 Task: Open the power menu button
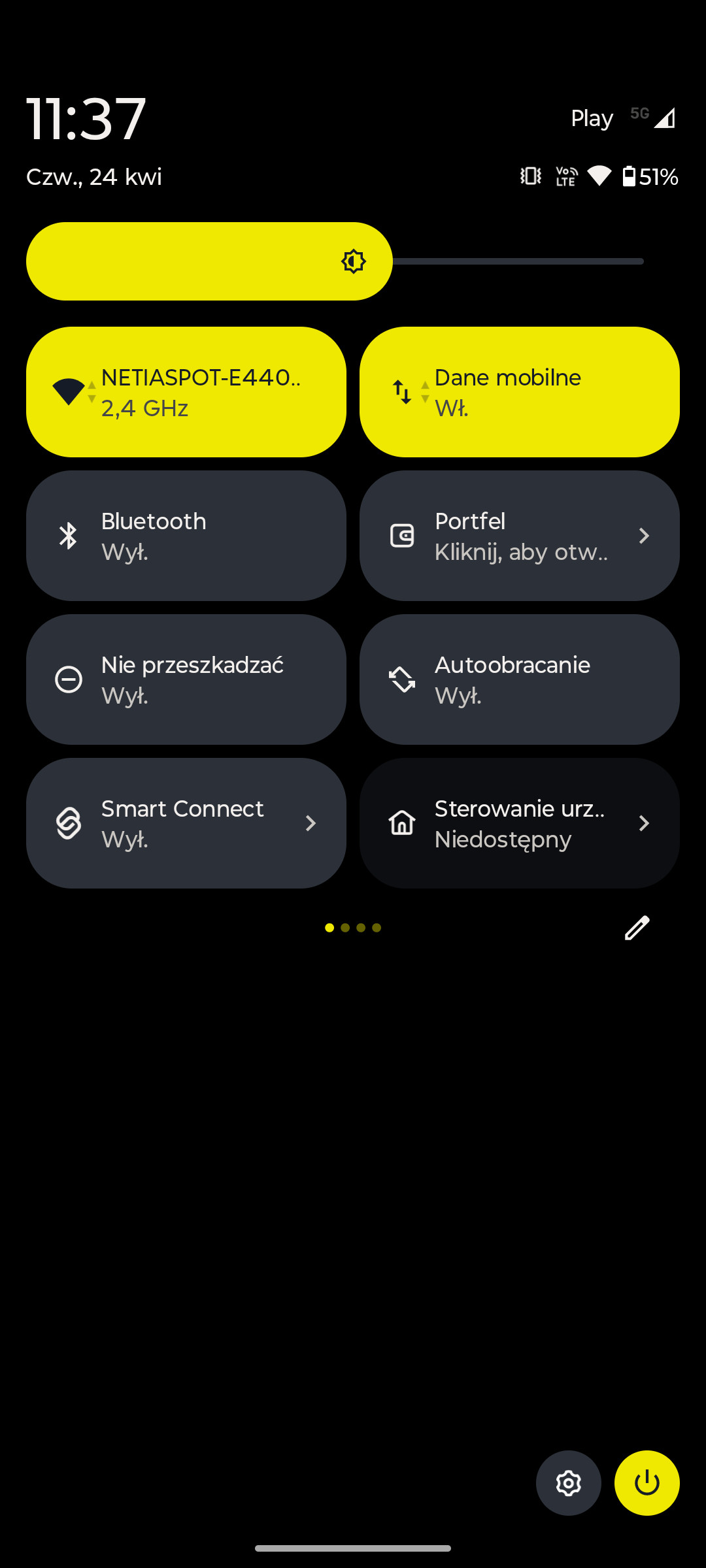click(647, 1483)
